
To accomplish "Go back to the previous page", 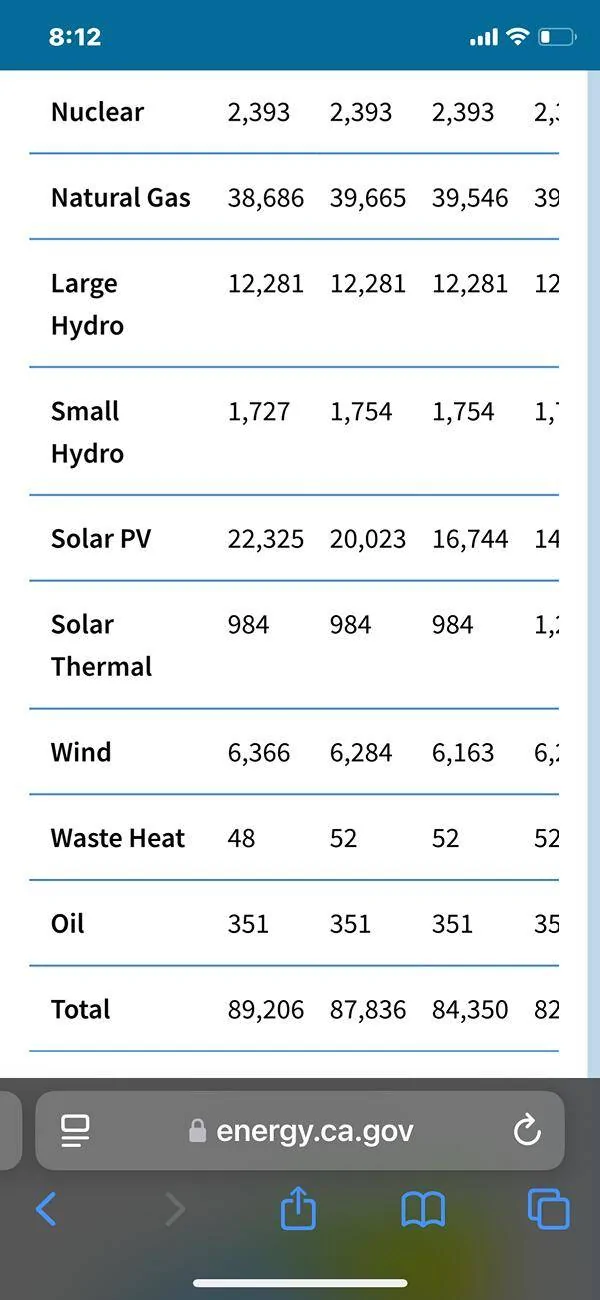I will pos(46,1210).
